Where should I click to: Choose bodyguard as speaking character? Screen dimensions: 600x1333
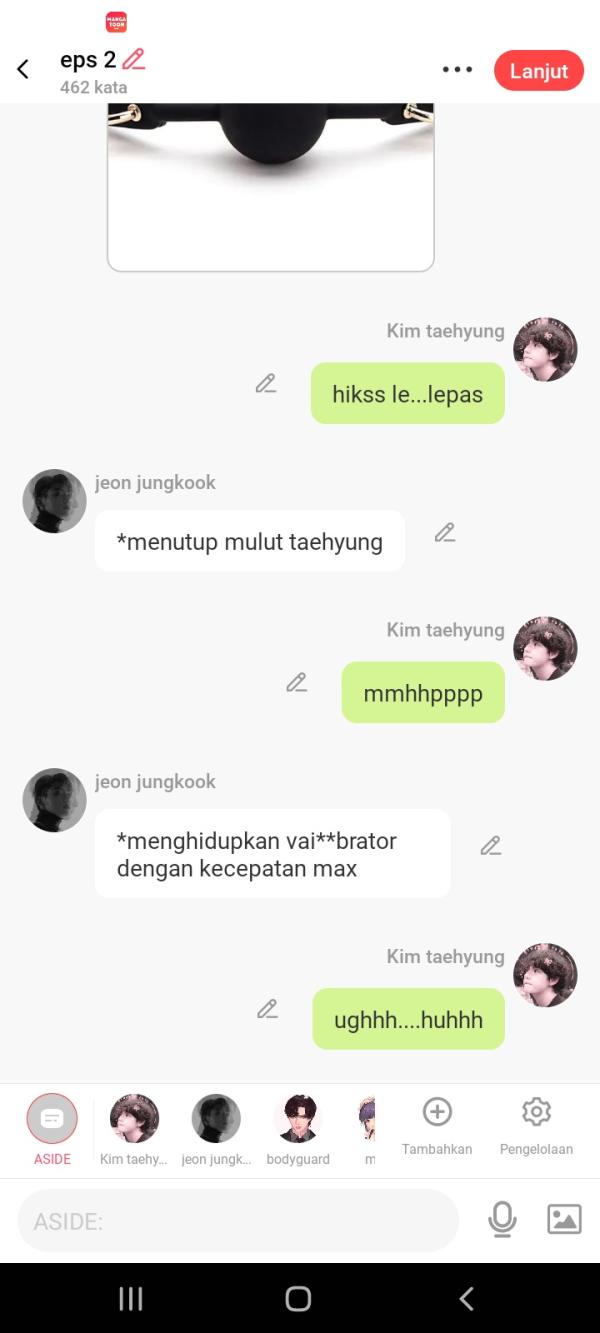[298, 1120]
